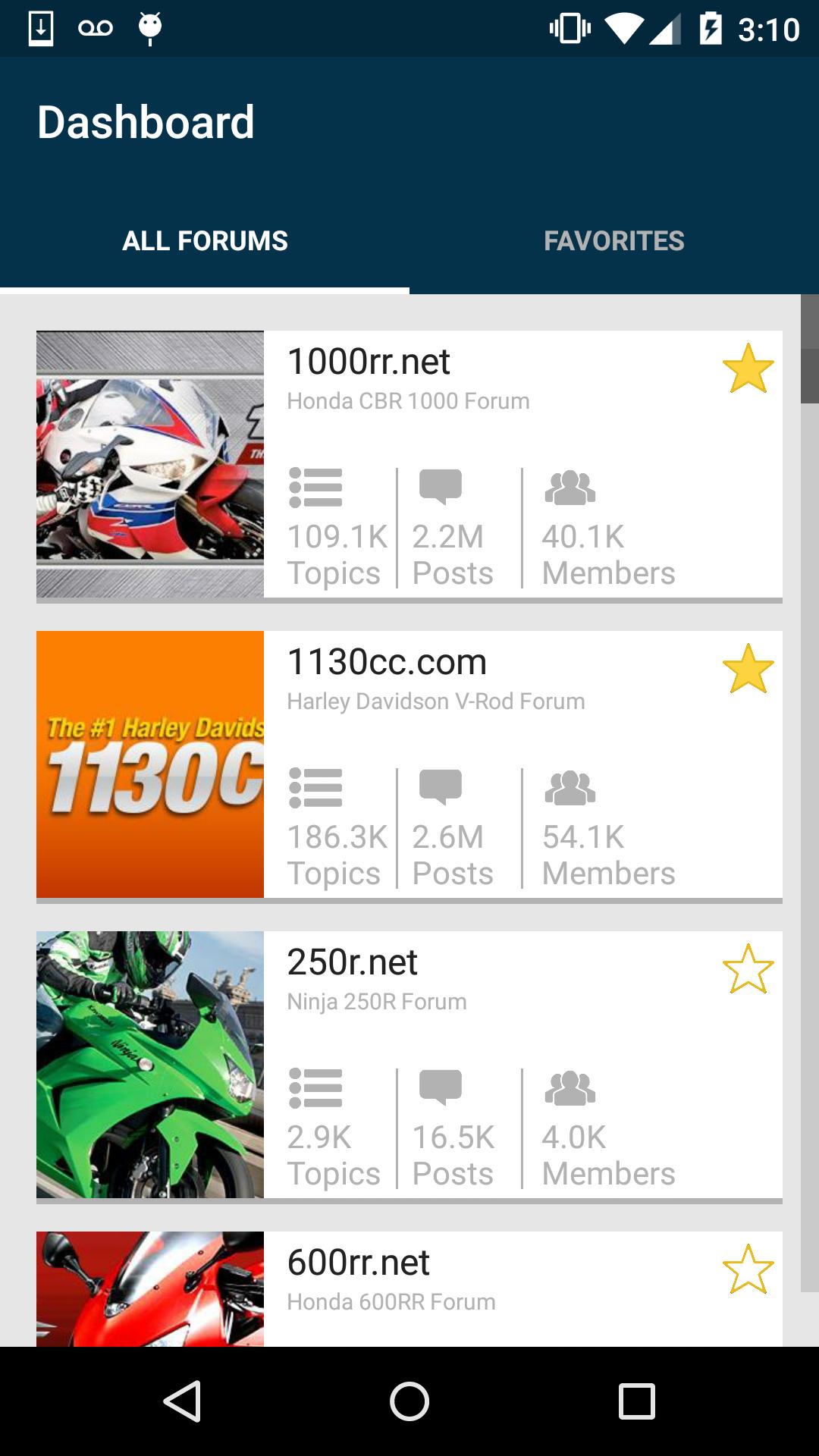This screenshot has height=1456, width=819.
Task: Switch to the FAVORITES tab
Action: [x=615, y=240]
